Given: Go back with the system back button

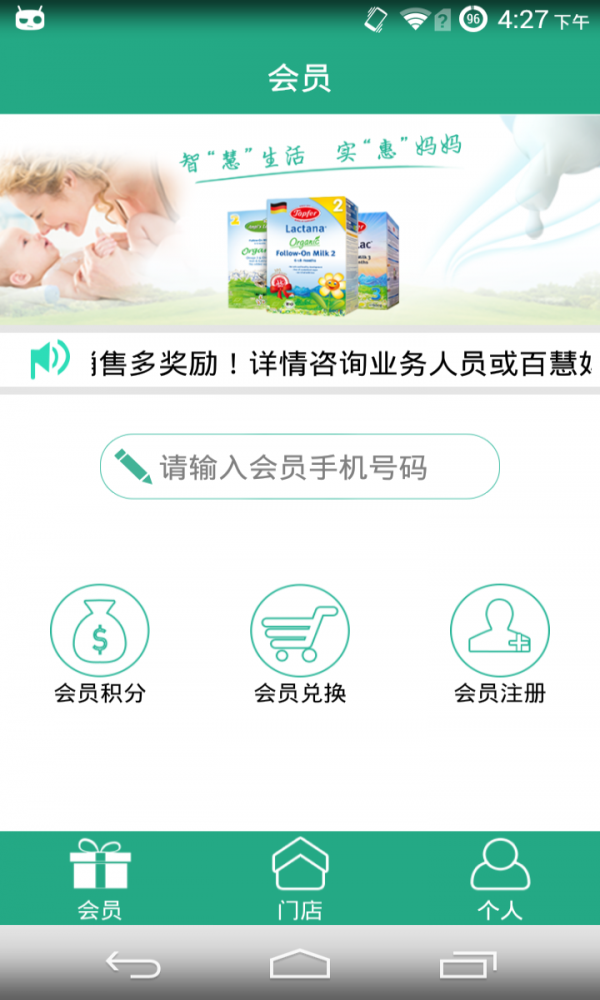Looking at the screenshot, I should (x=133, y=964).
